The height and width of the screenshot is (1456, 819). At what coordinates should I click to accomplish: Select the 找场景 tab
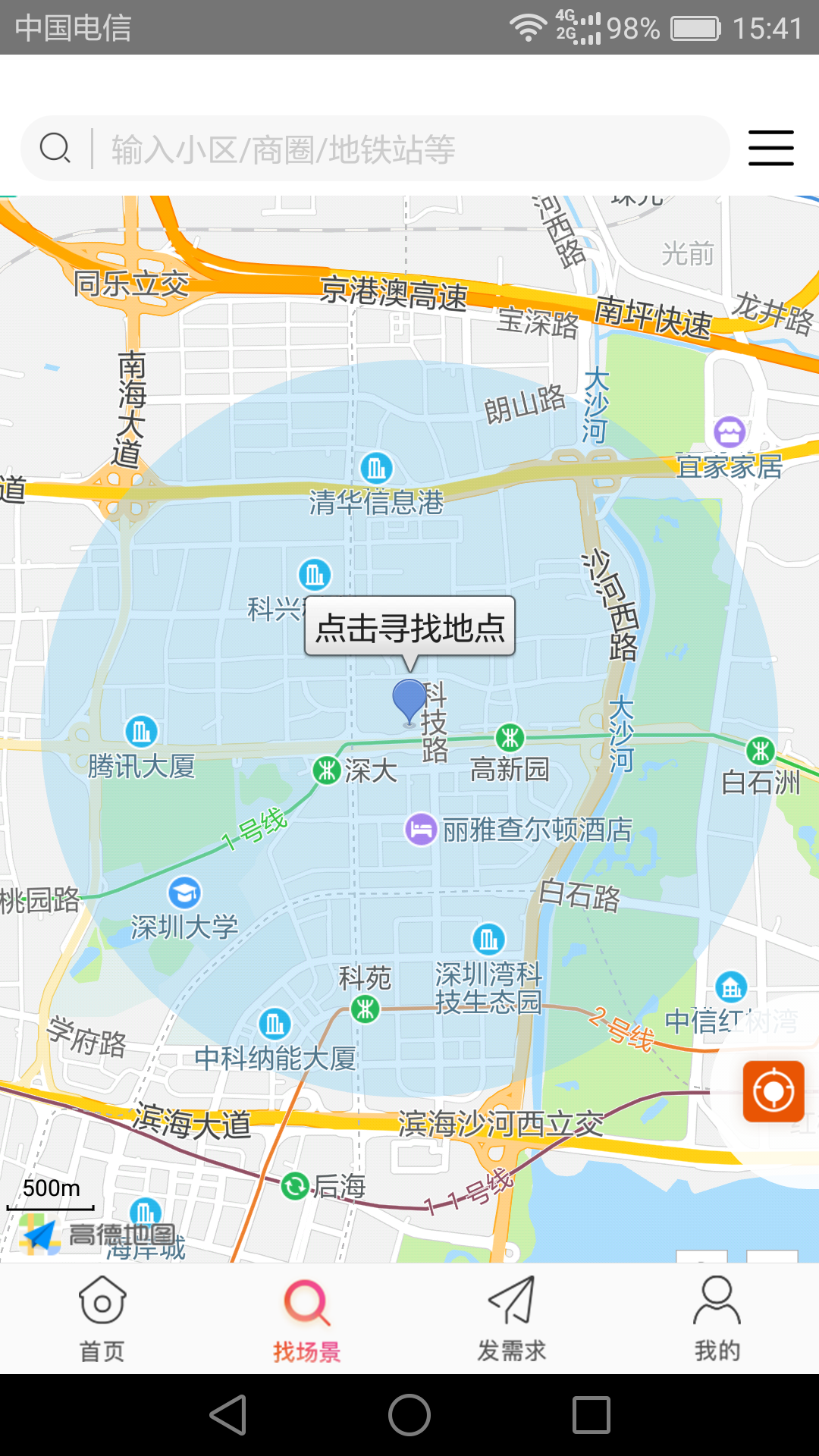pyautogui.click(x=307, y=1318)
